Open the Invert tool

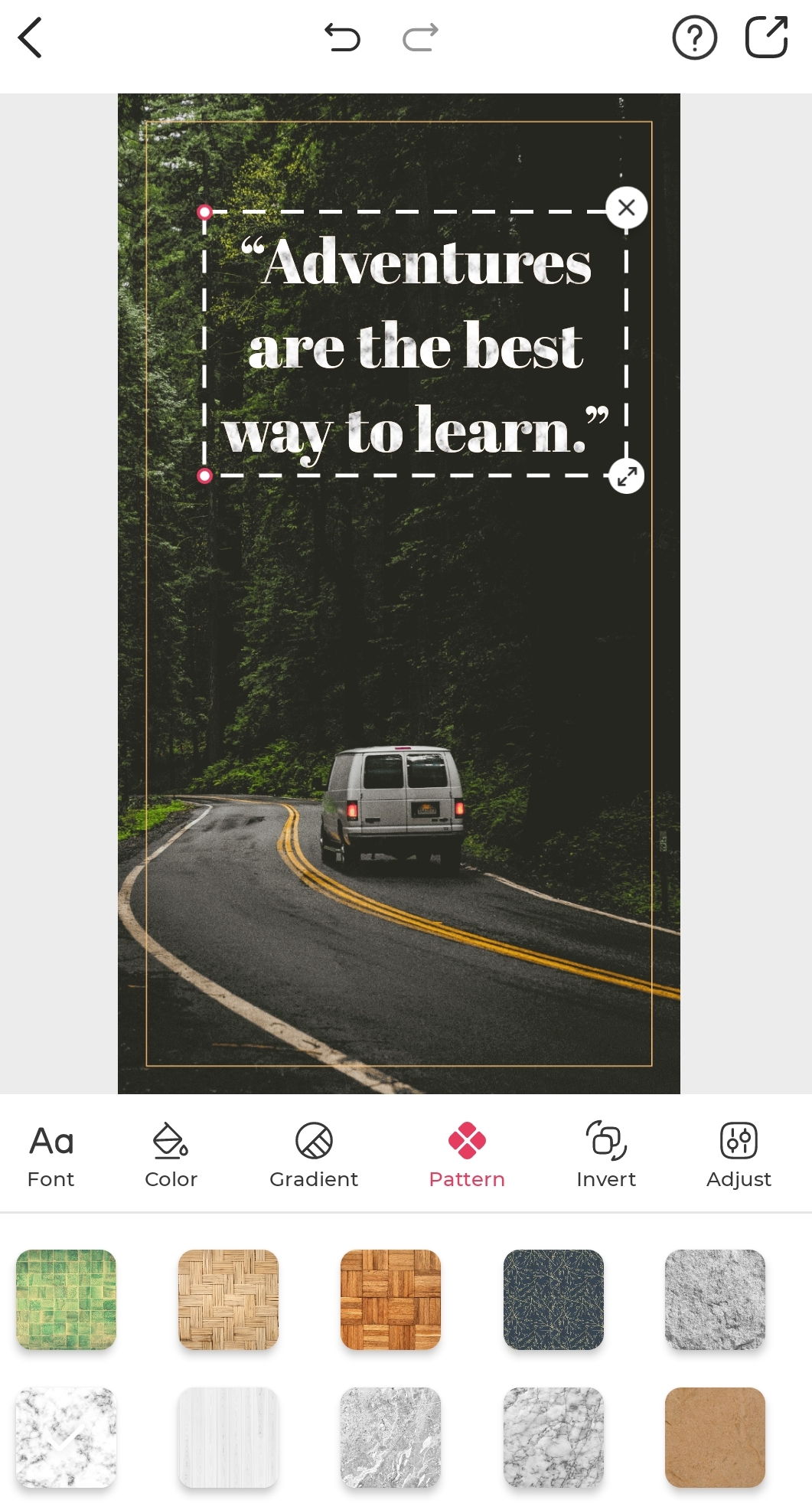click(x=606, y=1156)
